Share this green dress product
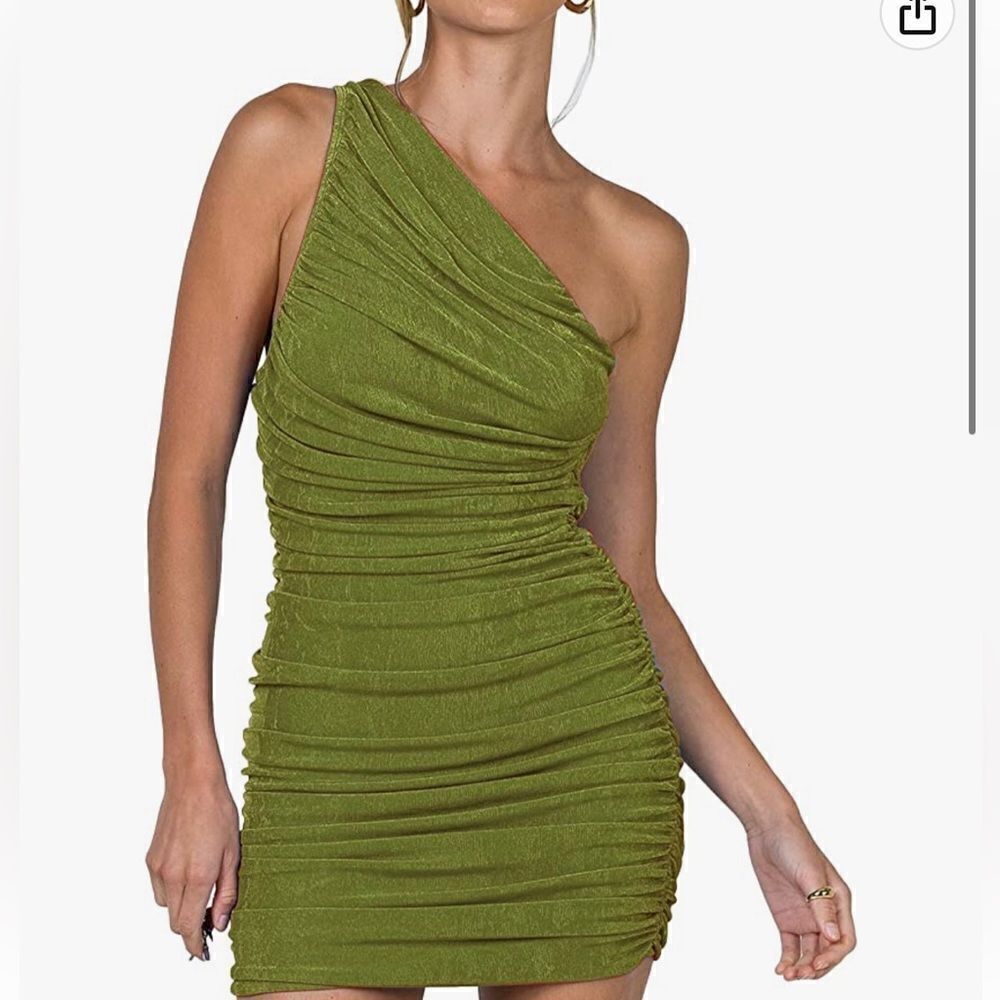 [917, 15]
